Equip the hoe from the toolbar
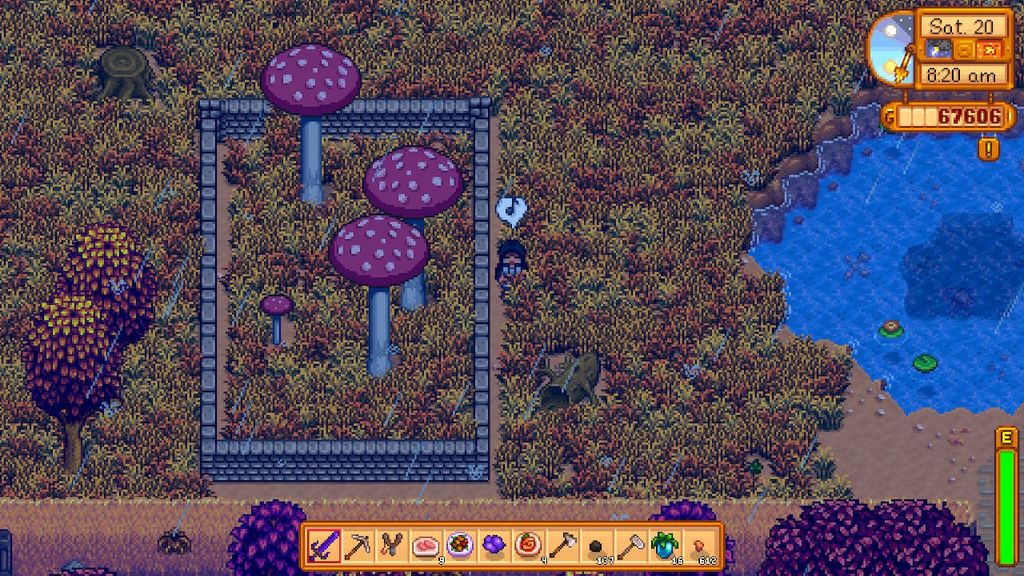1024x576 pixels. coord(629,546)
